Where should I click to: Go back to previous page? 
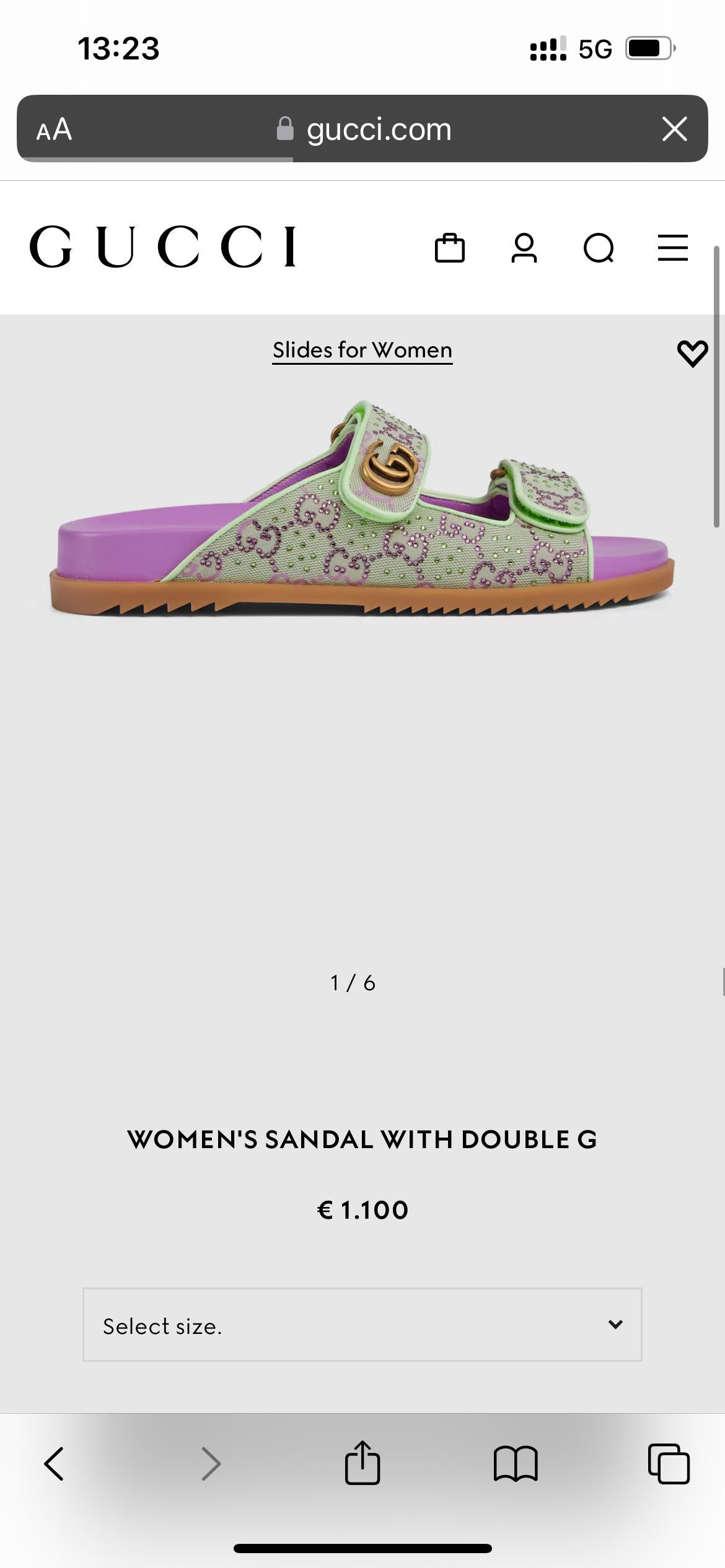pyautogui.click(x=55, y=1464)
